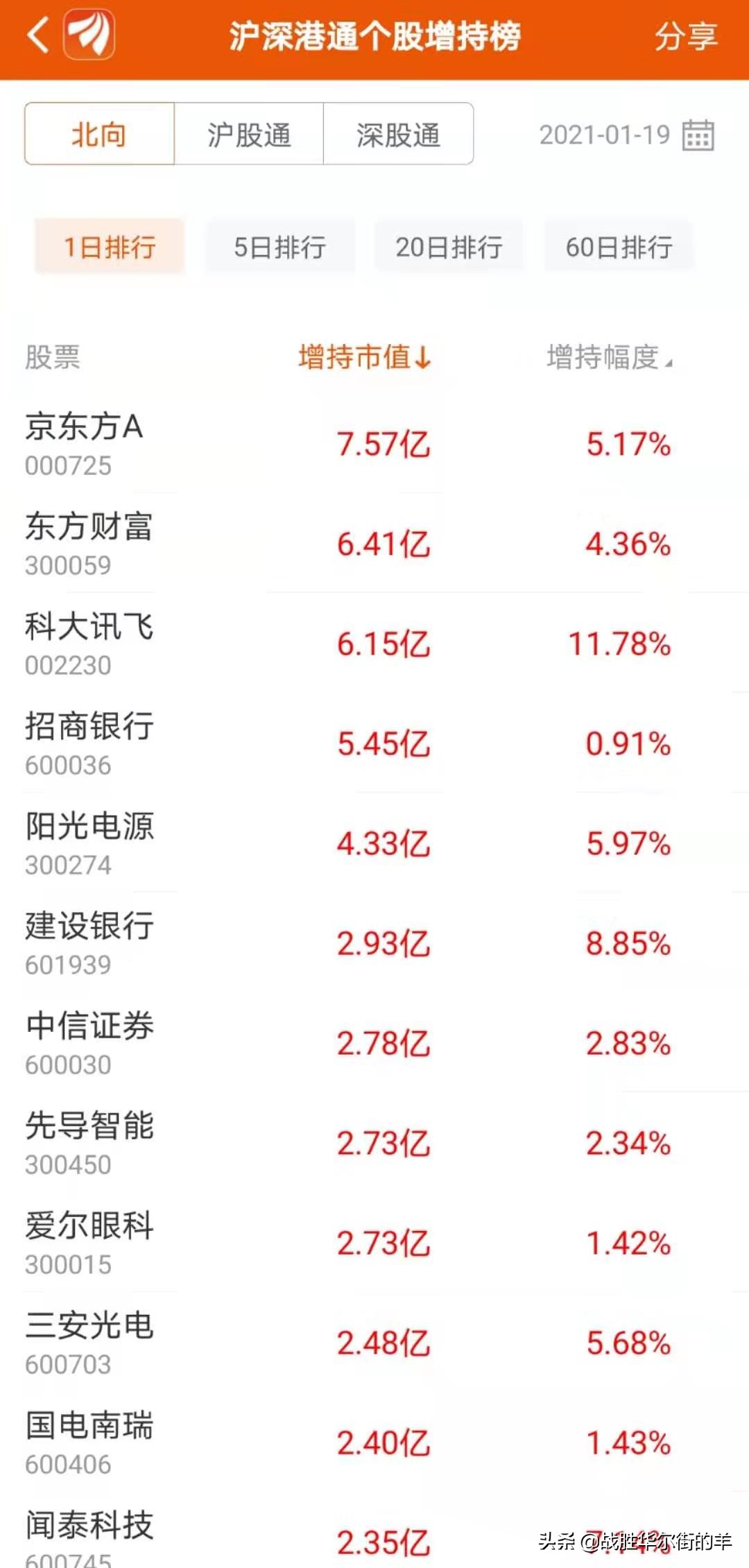View details for 科大讯飞
749x1568 pixels.
374,644
